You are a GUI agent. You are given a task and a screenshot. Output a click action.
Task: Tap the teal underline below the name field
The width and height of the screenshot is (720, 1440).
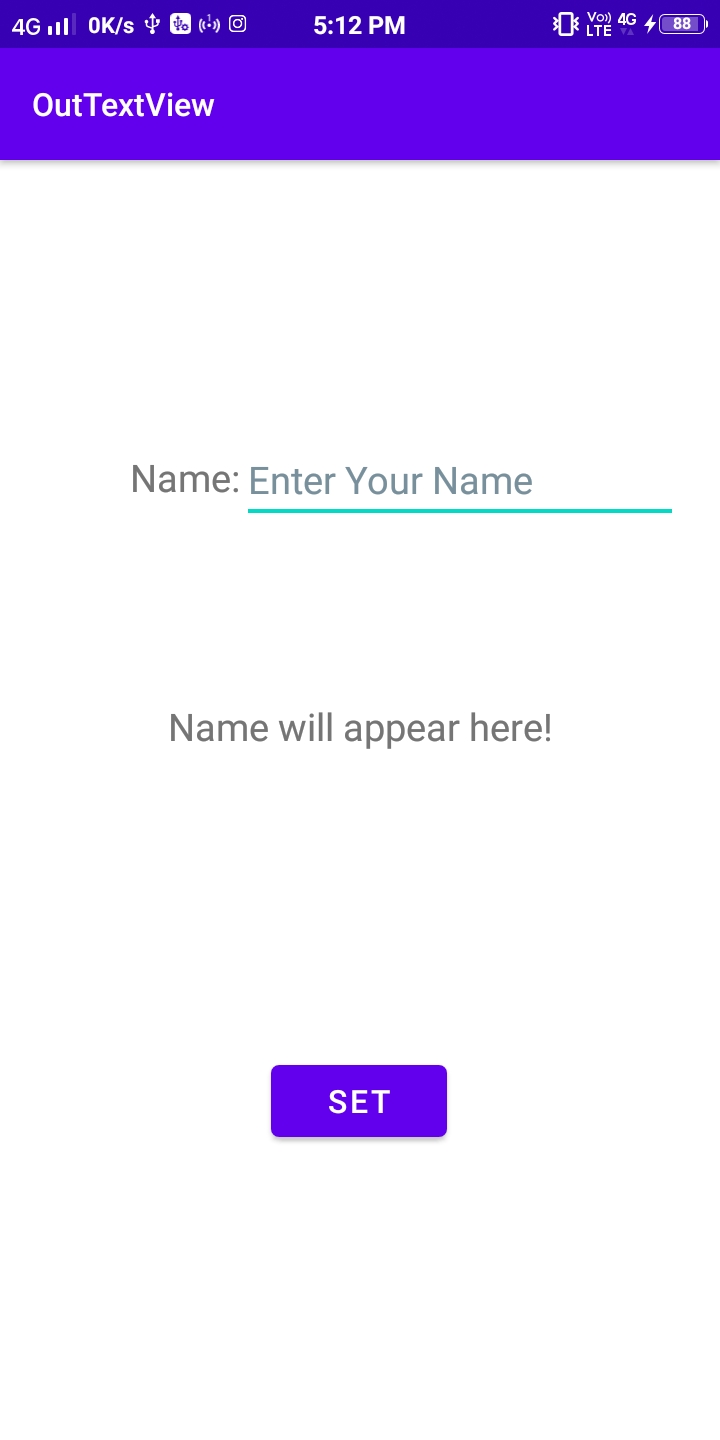click(x=459, y=510)
